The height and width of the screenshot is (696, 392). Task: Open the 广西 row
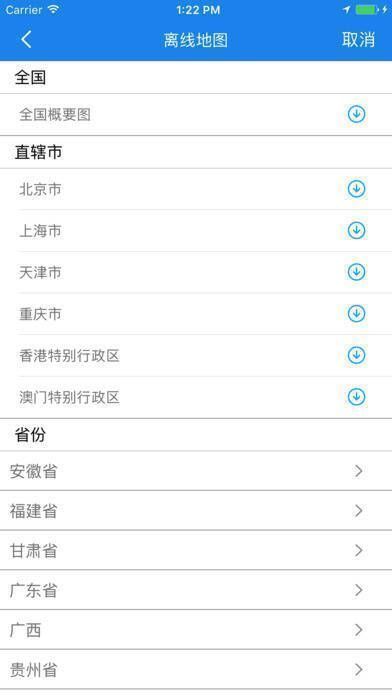(196, 629)
